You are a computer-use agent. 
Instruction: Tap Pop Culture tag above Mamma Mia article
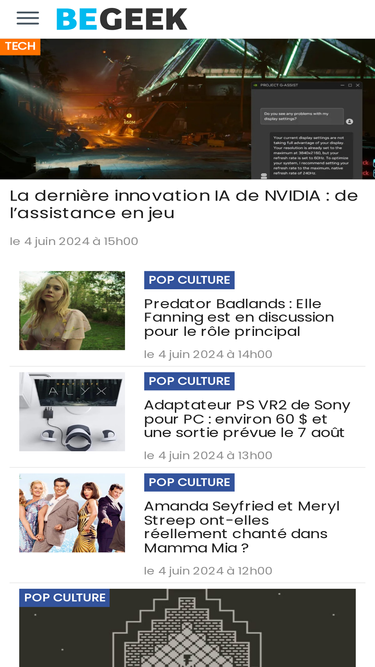point(189,482)
